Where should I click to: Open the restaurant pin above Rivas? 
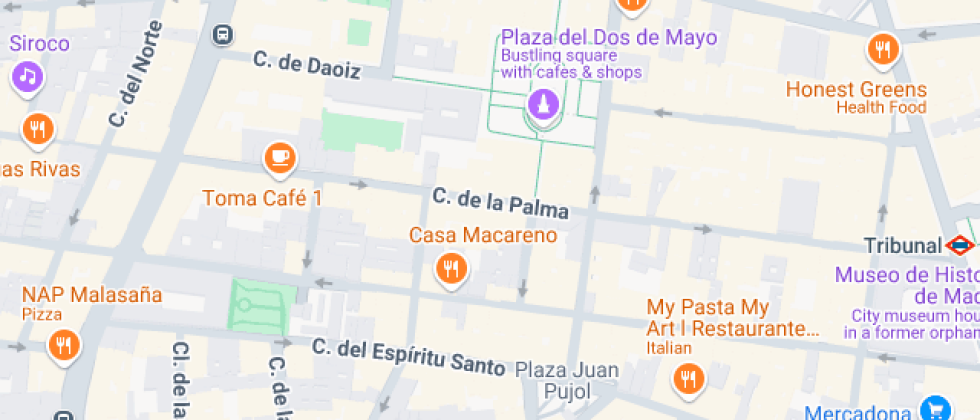coord(37,127)
